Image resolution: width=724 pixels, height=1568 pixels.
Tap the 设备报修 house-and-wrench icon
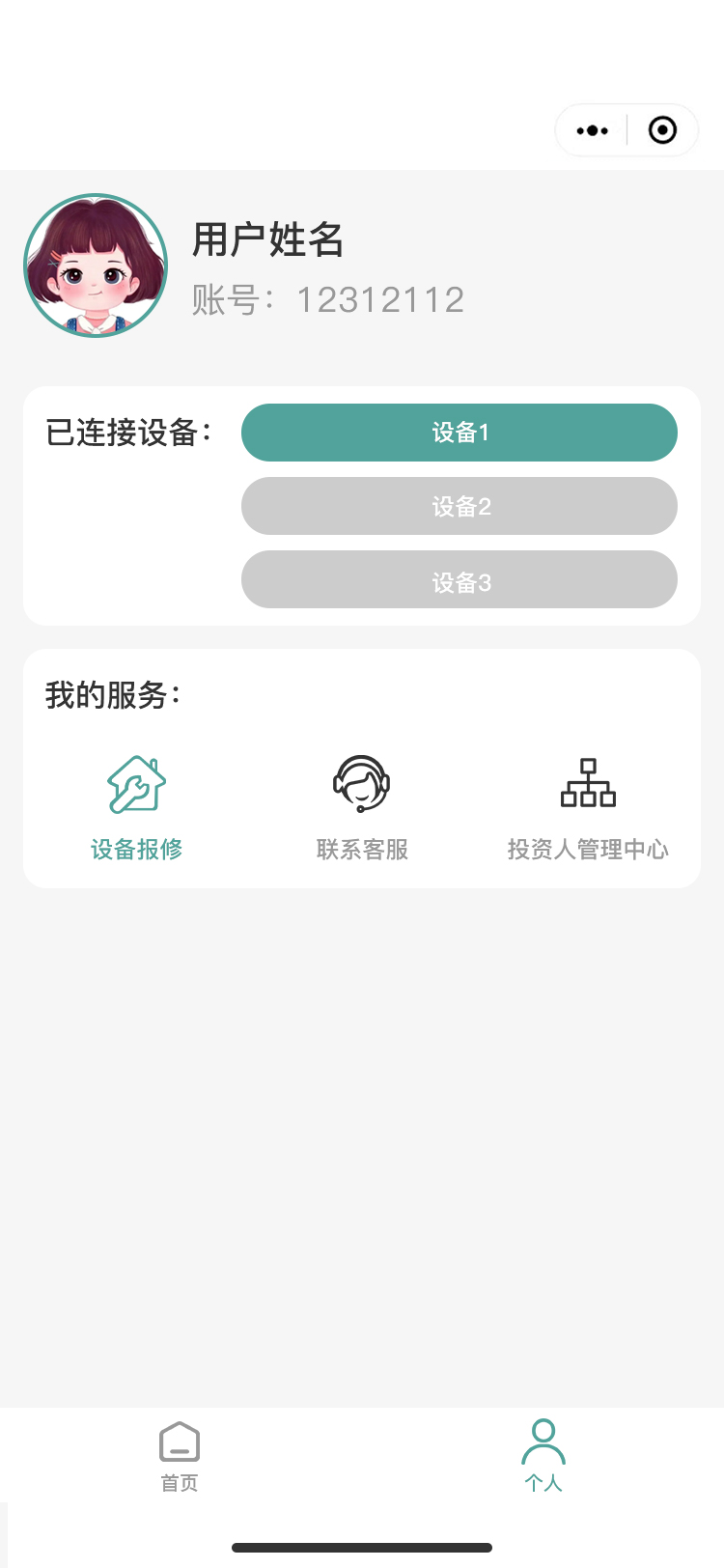[135, 783]
